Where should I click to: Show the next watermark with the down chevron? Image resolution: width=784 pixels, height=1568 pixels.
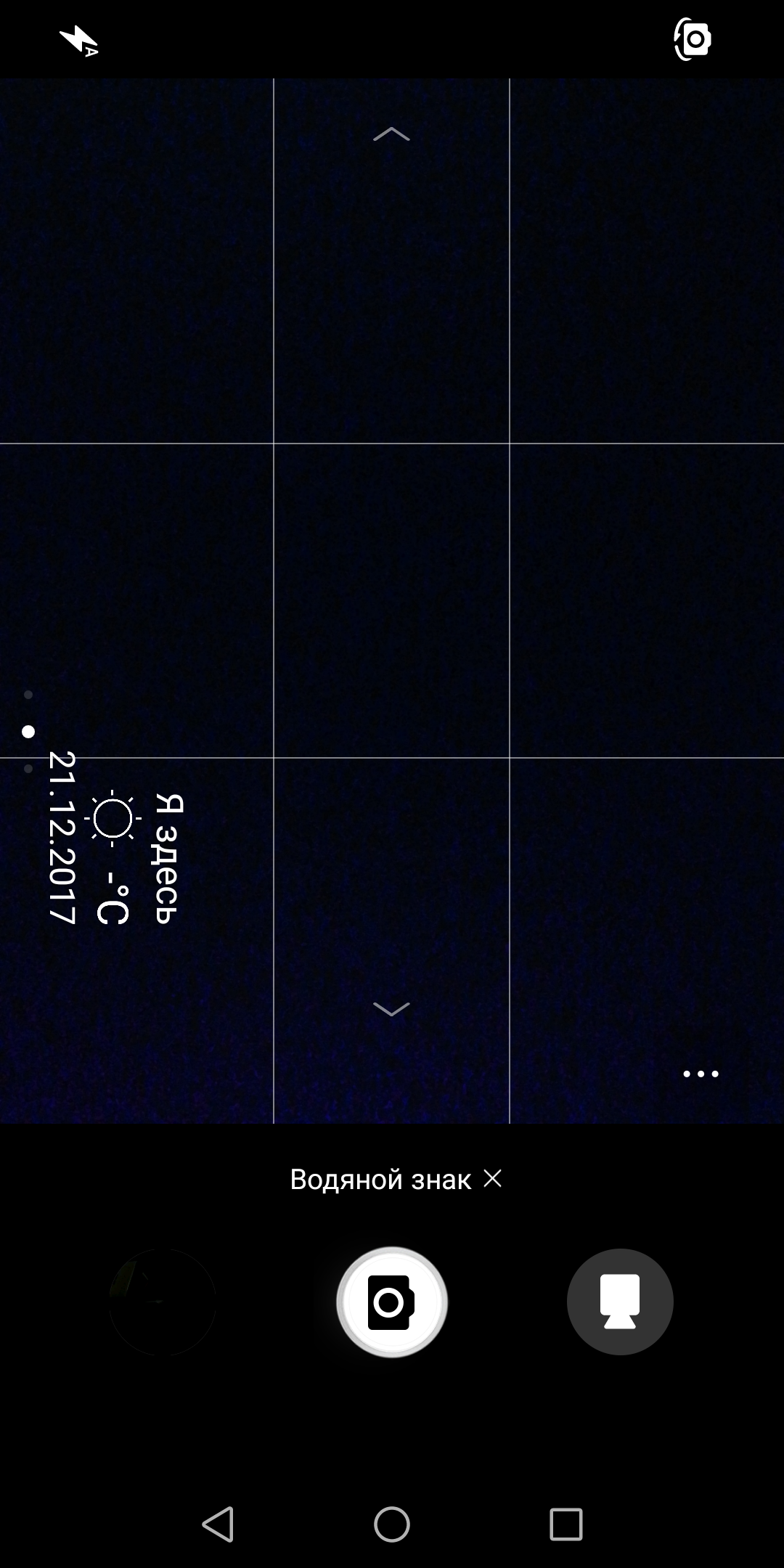click(391, 1008)
